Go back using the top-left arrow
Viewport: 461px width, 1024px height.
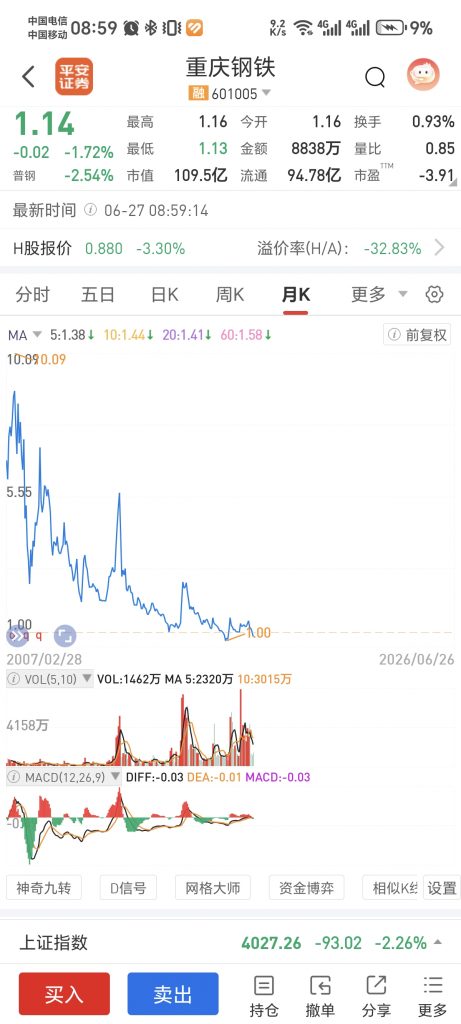pos(28,76)
